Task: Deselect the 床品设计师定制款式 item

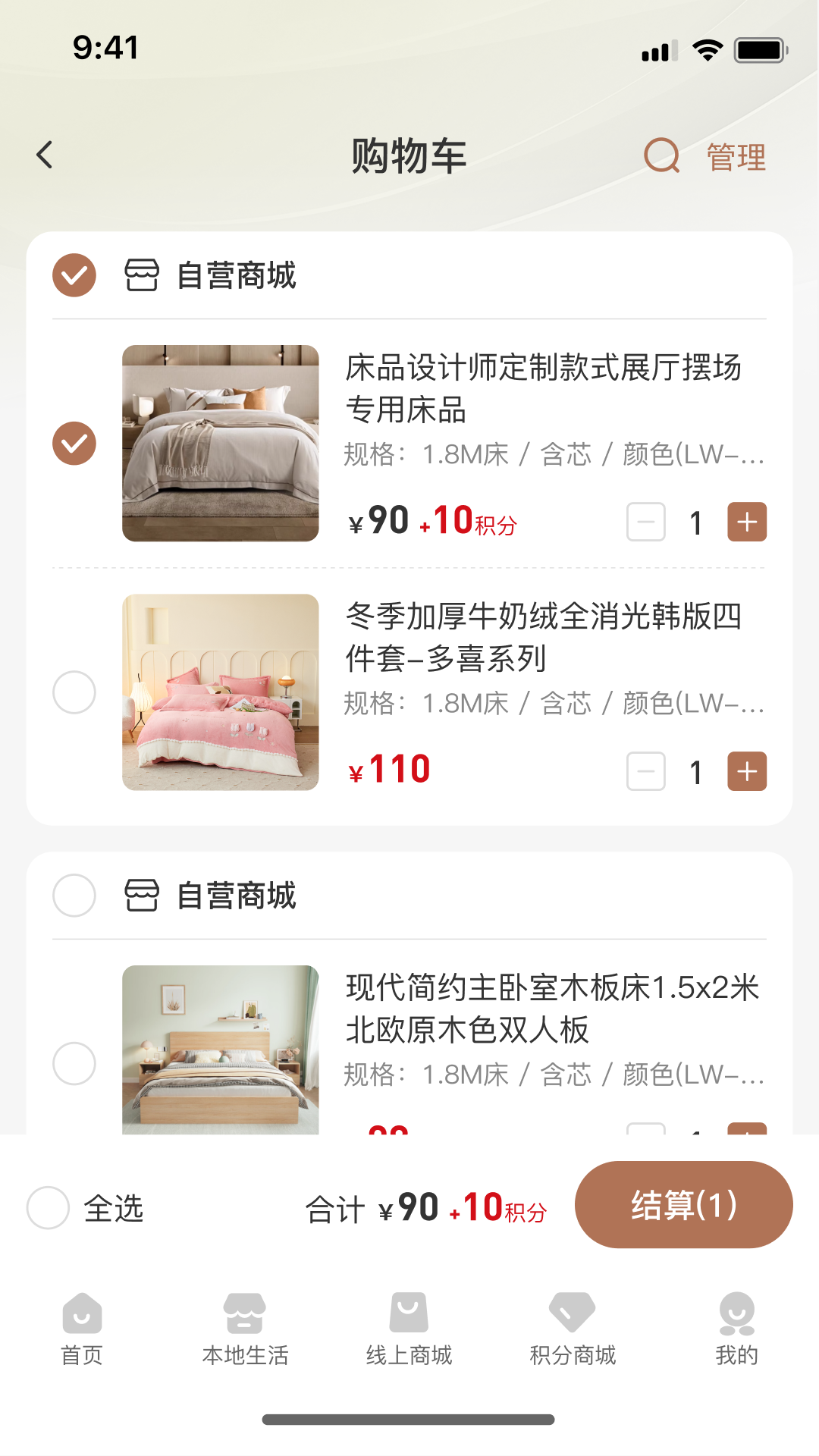Action: click(74, 444)
